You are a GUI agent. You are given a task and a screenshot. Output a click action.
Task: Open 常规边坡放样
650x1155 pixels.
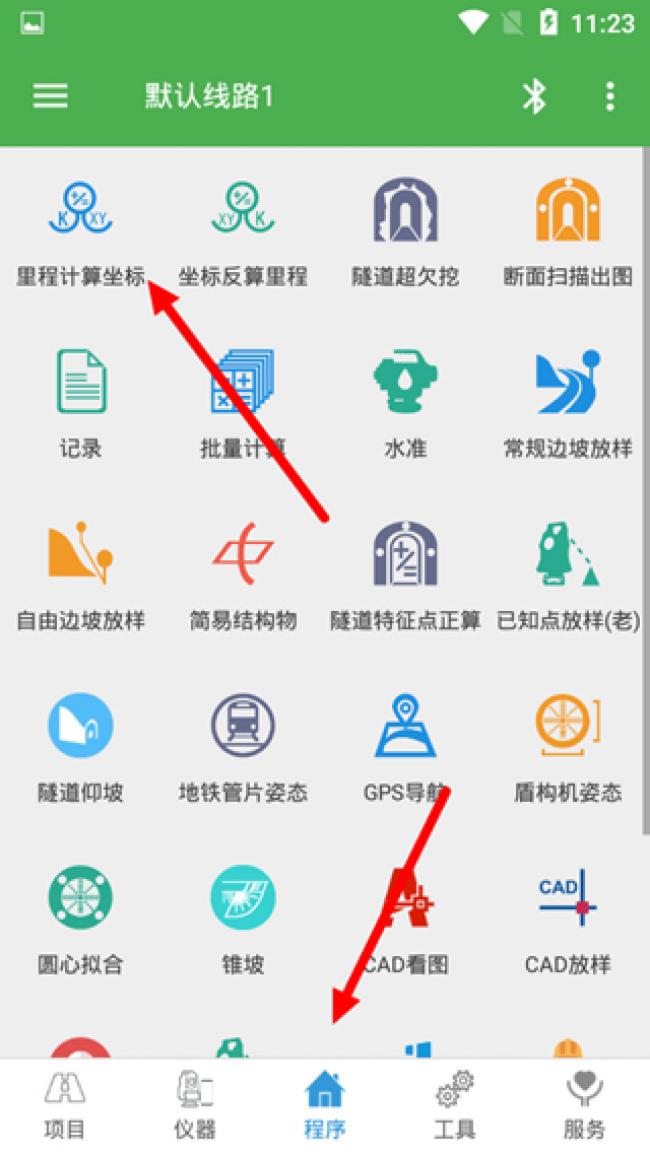tap(567, 400)
